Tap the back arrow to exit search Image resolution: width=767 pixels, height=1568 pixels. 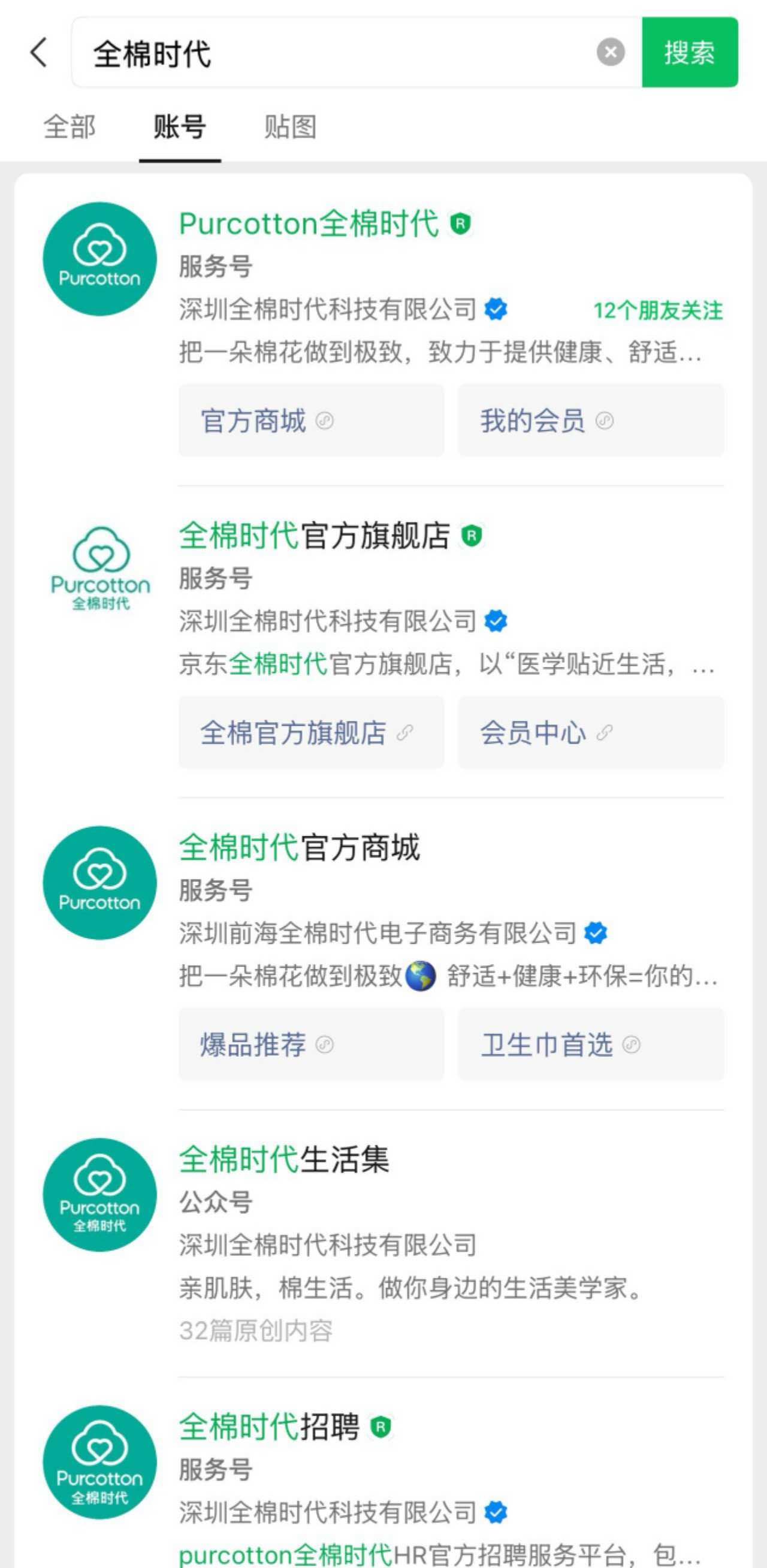(38, 53)
